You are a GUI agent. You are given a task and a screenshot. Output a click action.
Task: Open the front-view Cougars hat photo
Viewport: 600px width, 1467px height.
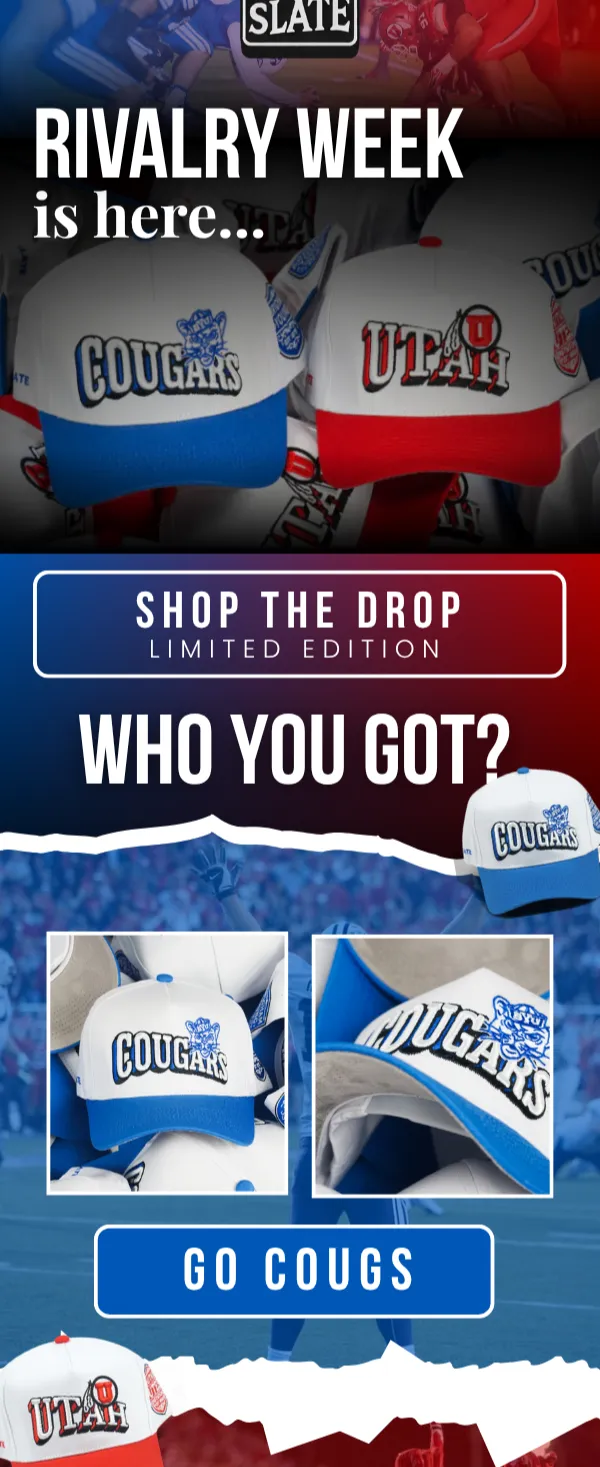[x=168, y=1063]
